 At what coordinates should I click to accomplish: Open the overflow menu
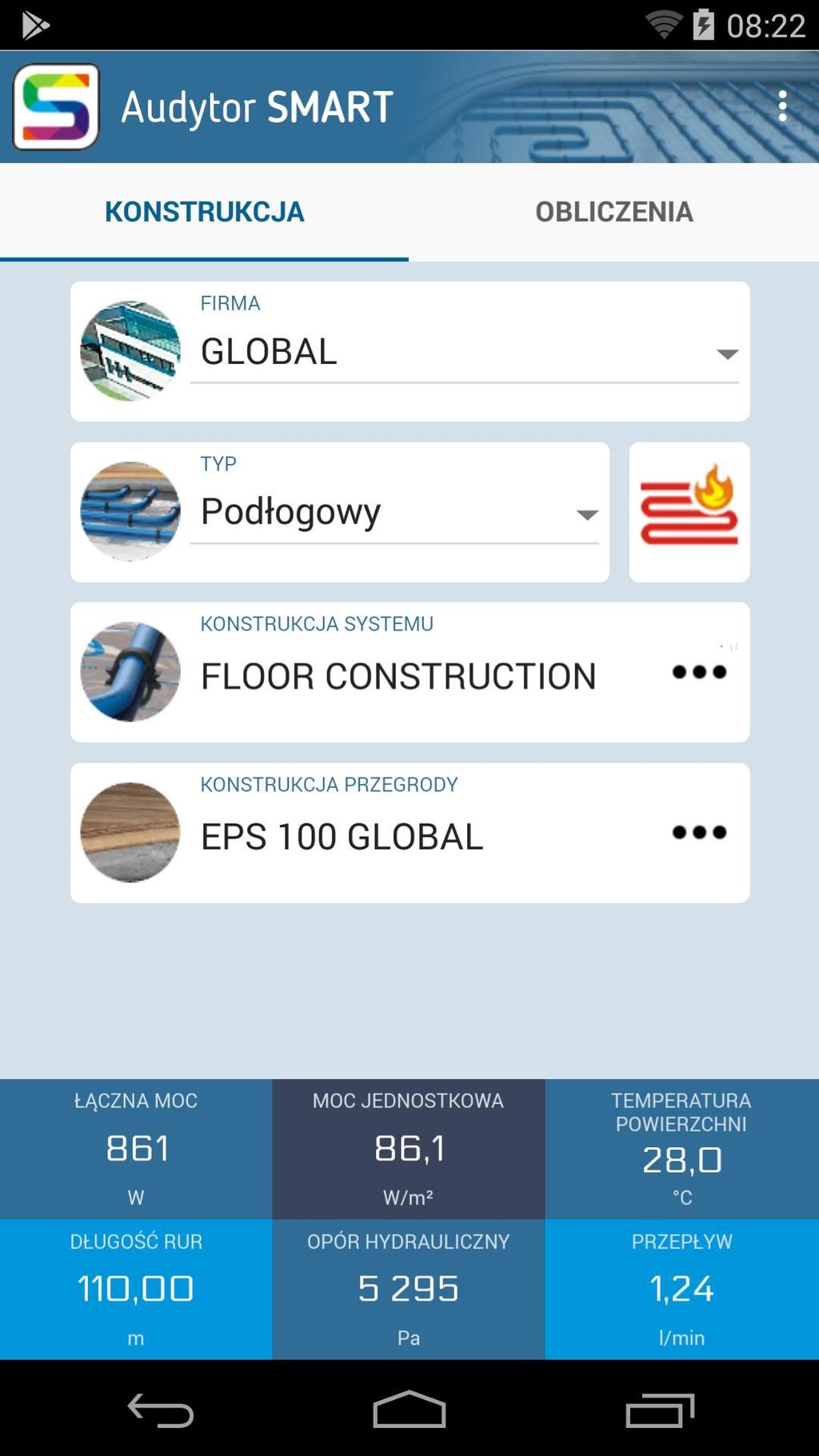point(782,106)
